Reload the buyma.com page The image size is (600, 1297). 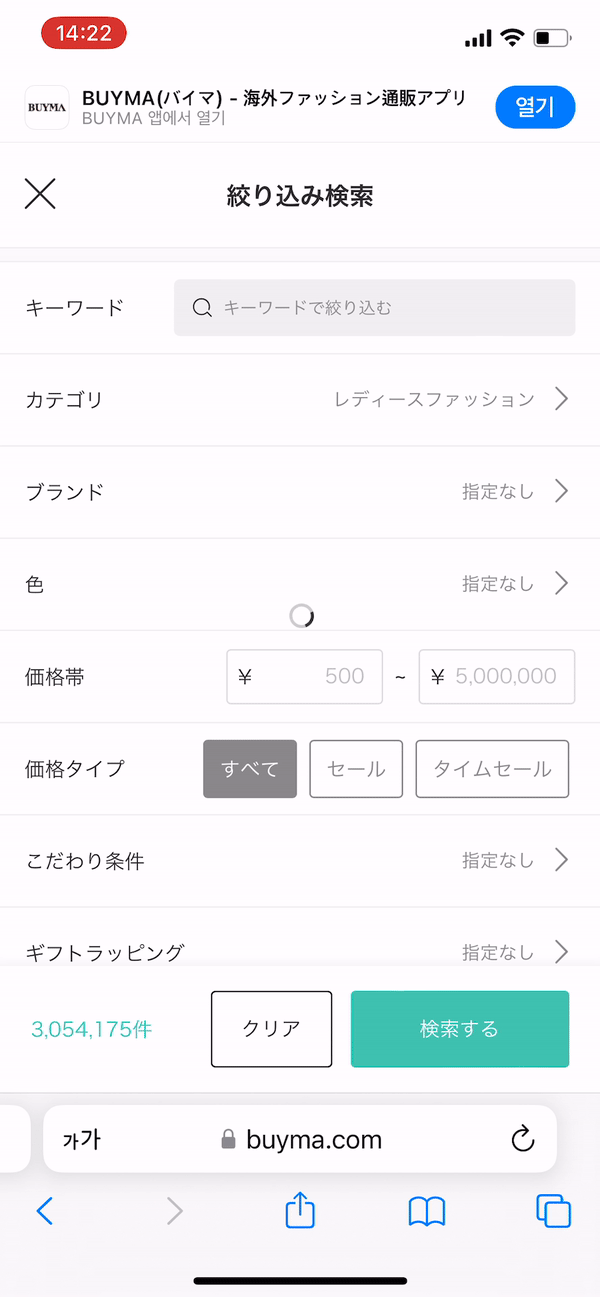tap(522, 1139)
